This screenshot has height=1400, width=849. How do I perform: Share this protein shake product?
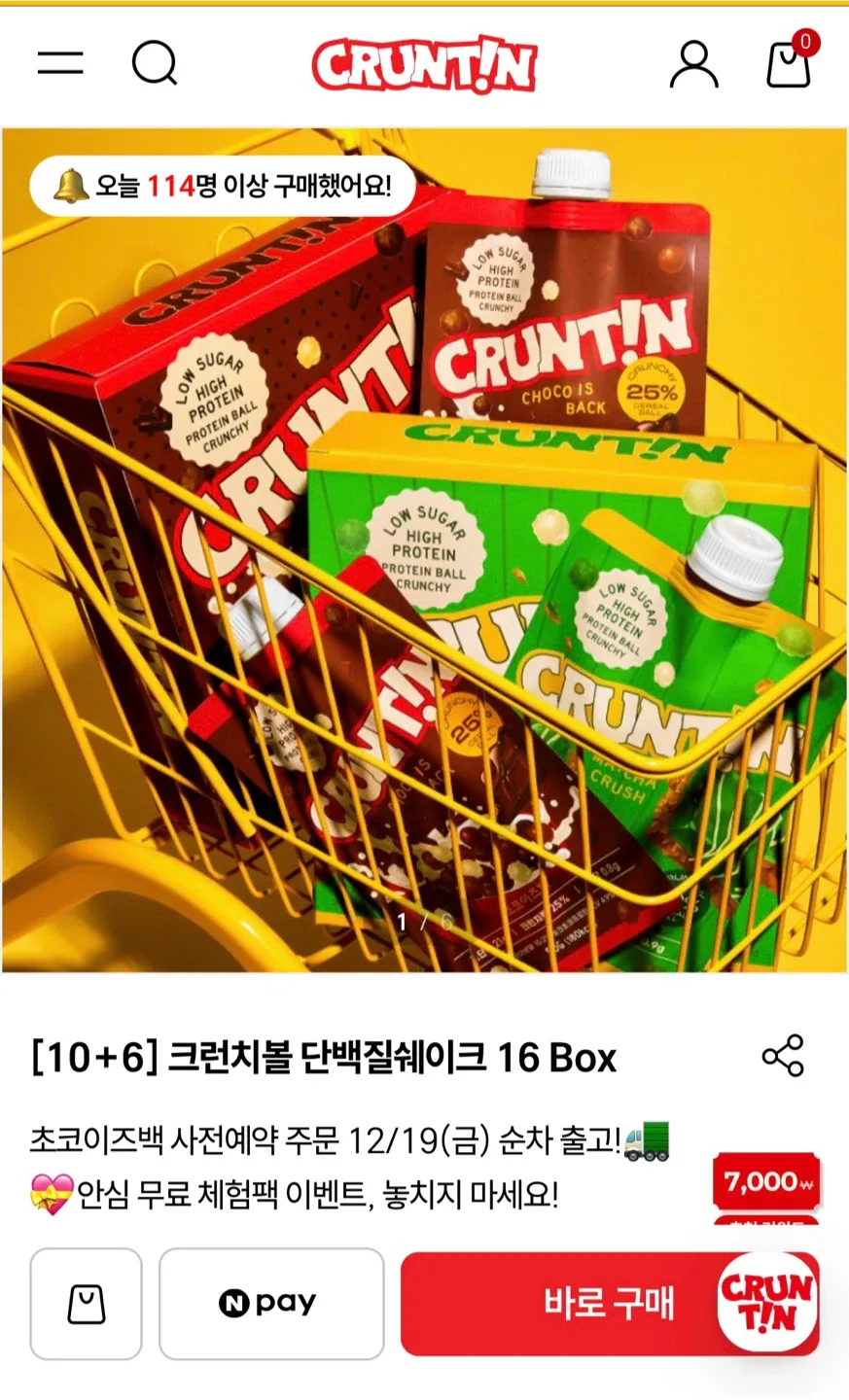click(x=783, y=1056)
